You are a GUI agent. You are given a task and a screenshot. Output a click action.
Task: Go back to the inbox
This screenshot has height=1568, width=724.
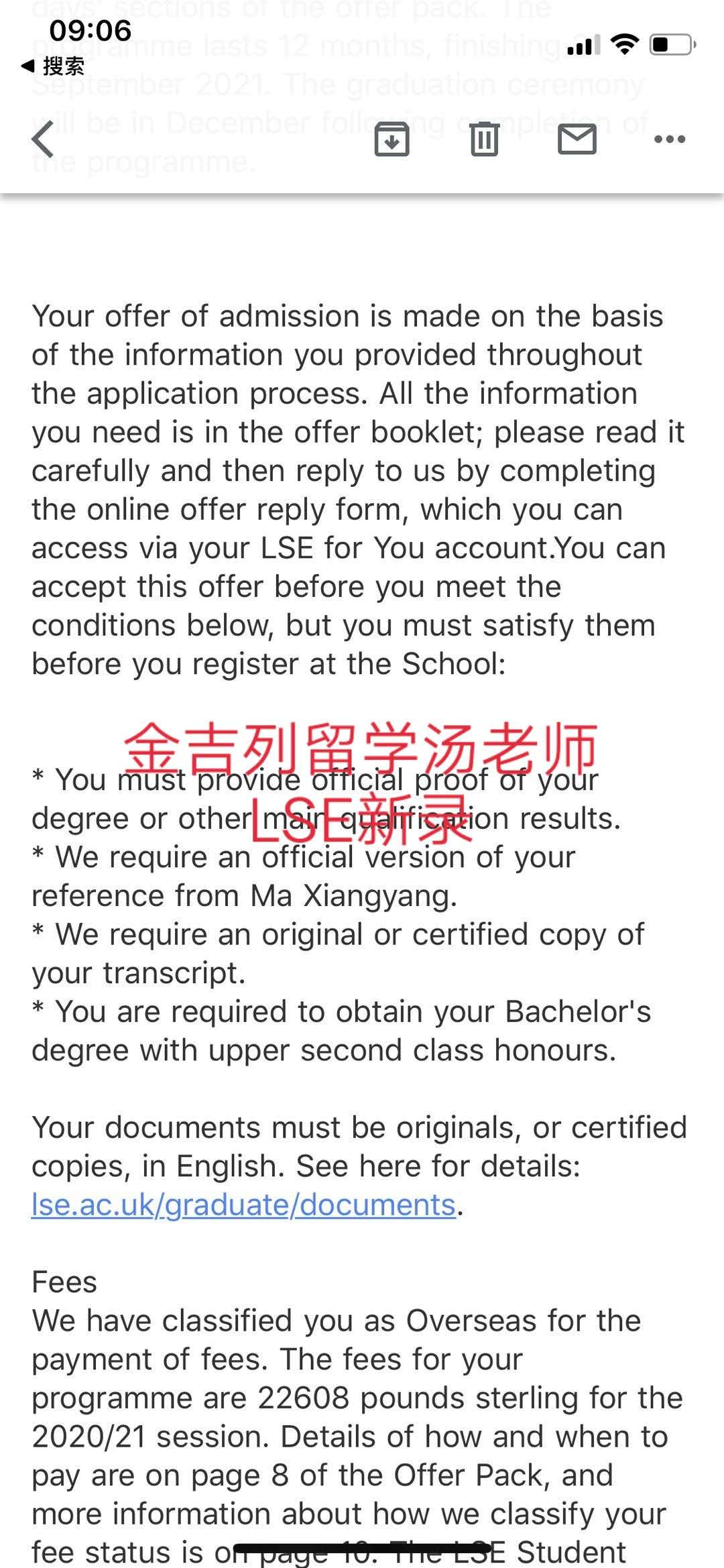pyautogui.click(x=43, y=139)
